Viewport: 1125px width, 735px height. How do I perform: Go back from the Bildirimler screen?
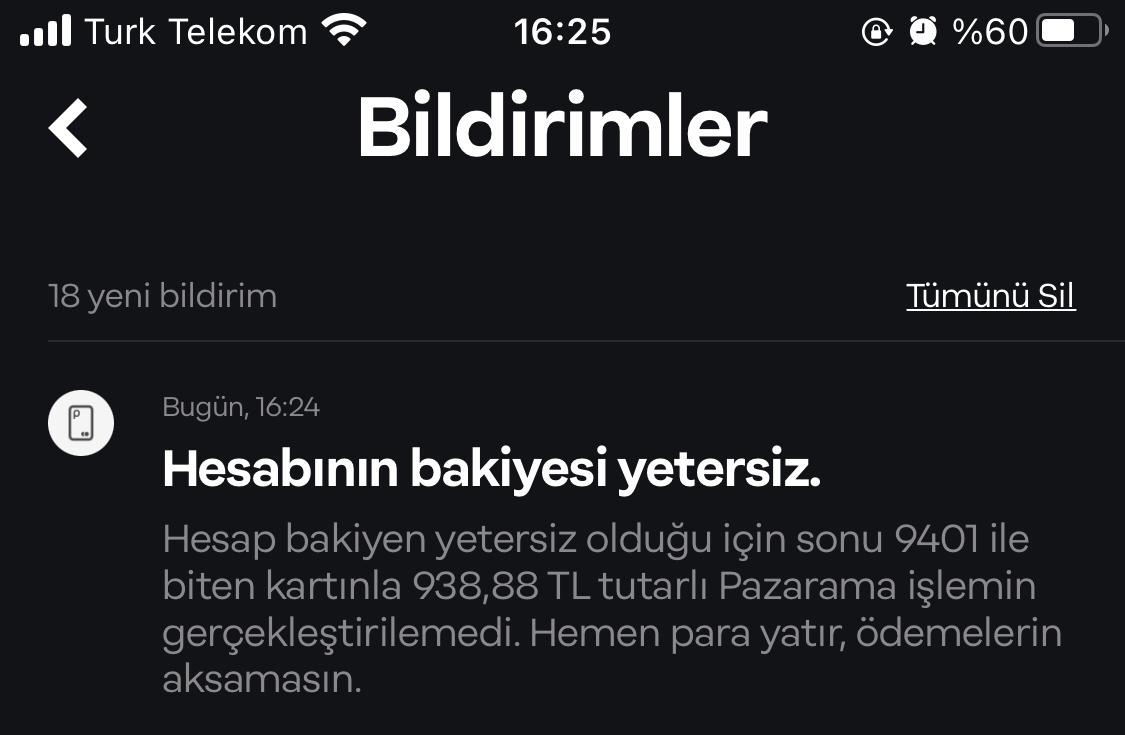point(68,128)
